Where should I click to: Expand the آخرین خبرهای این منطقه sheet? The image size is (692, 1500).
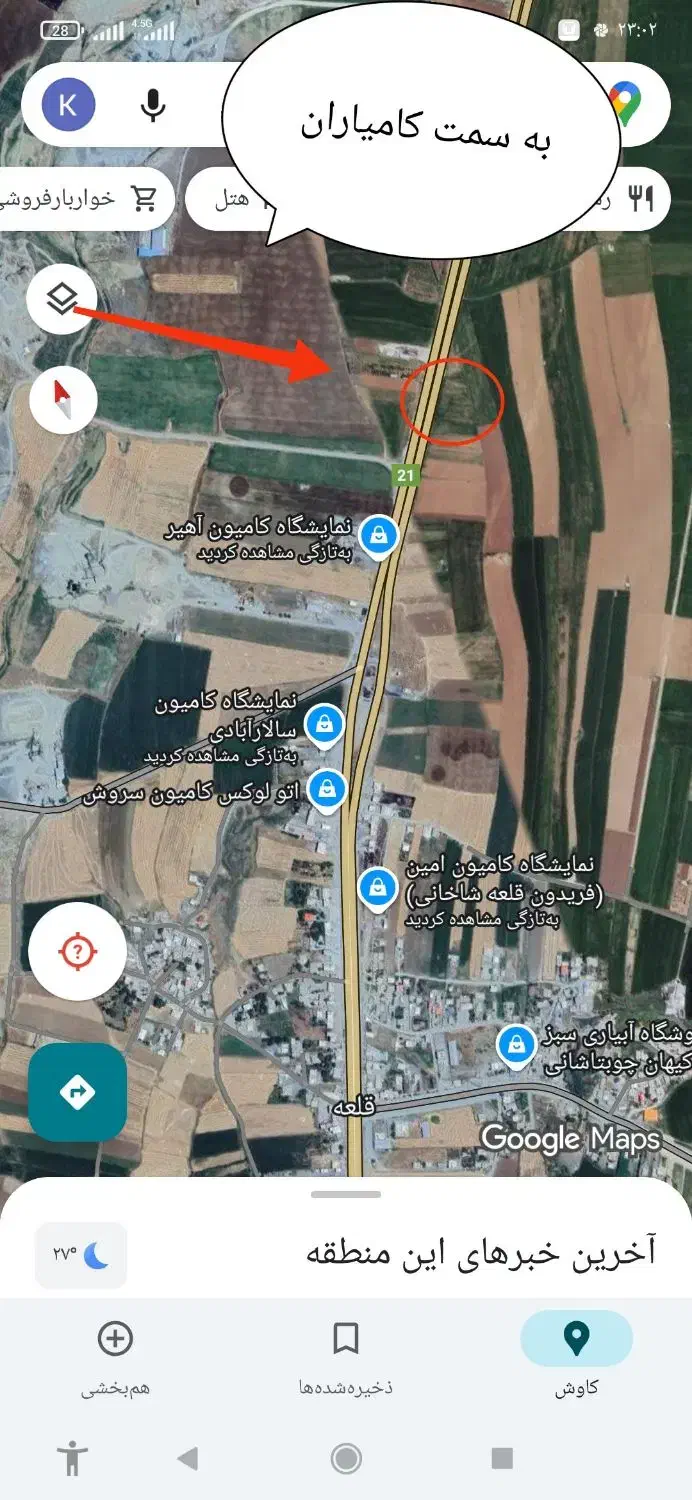pos(346,1194)
